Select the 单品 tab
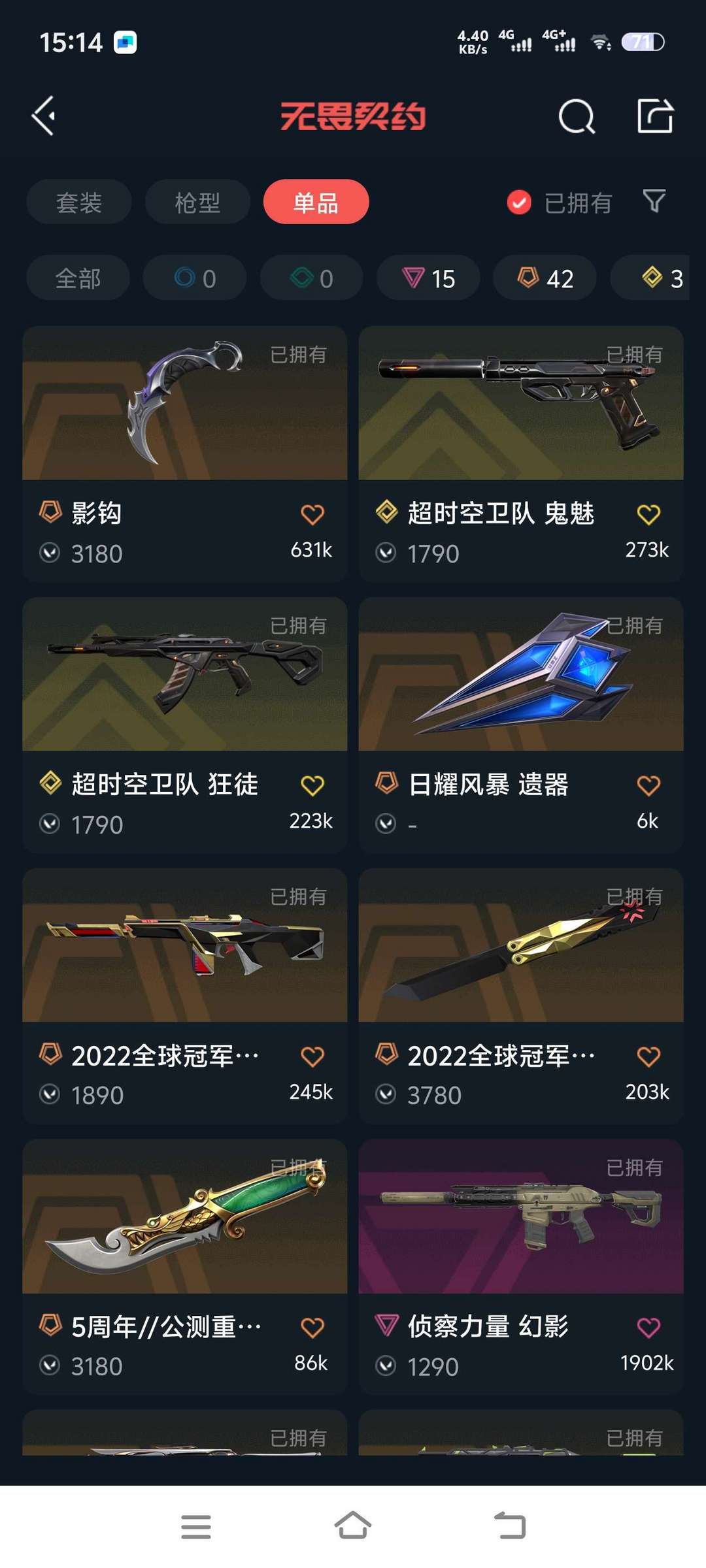This screenshot has width=706, height=1568. pos(316,203)
